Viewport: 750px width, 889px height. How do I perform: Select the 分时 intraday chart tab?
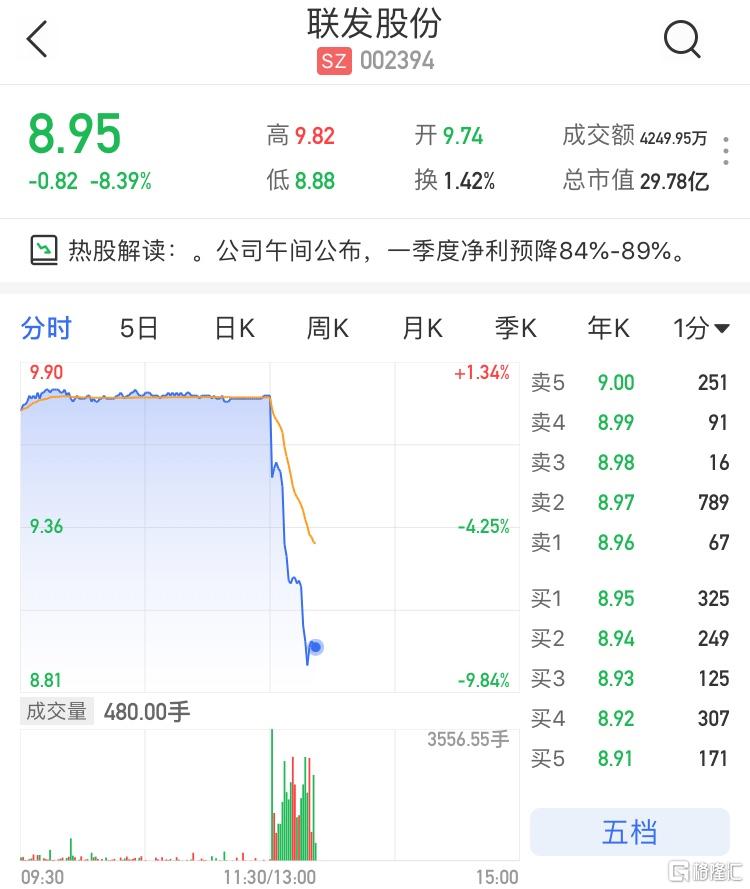[45, 328]
